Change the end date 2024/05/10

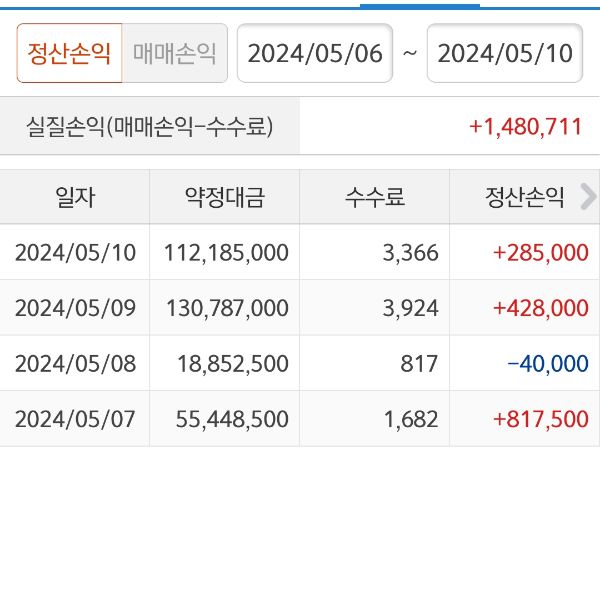505,53
